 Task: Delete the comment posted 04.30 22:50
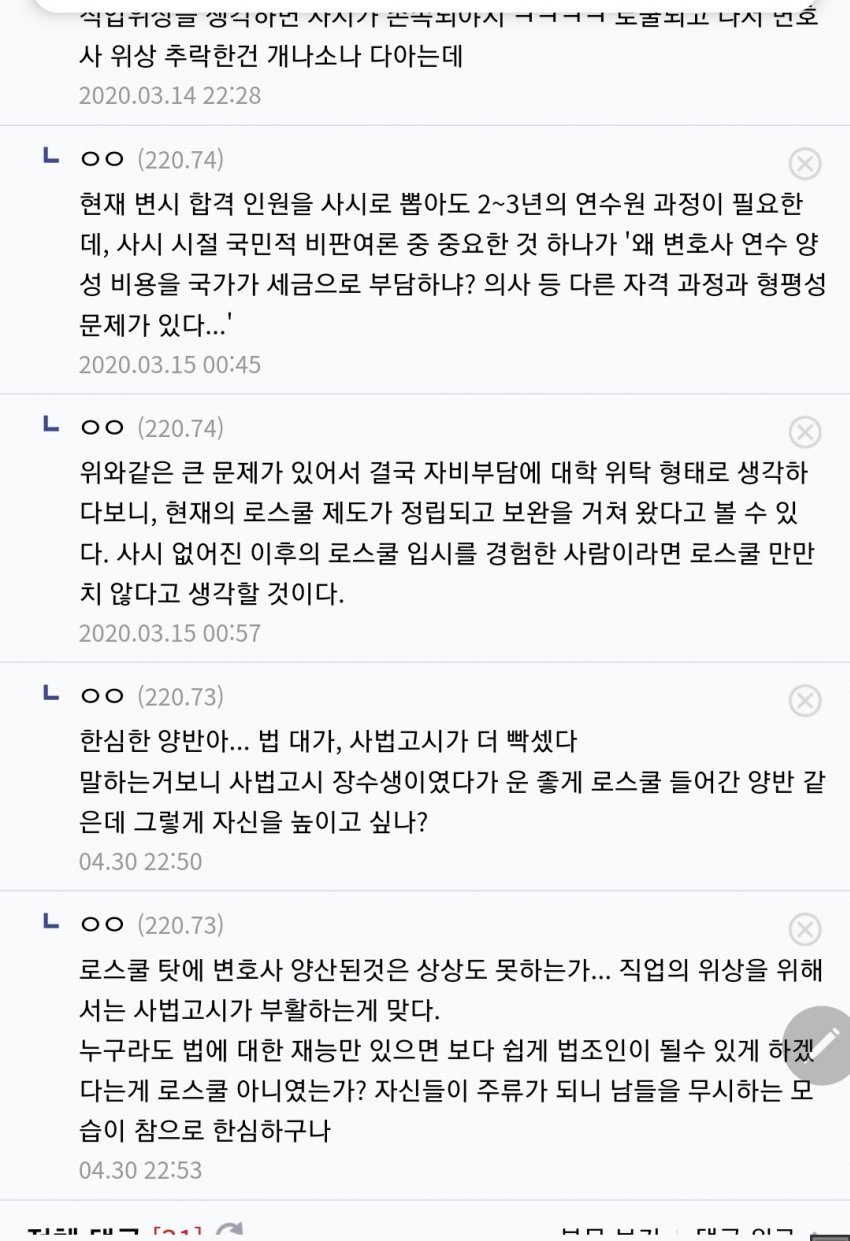[805, 700]
